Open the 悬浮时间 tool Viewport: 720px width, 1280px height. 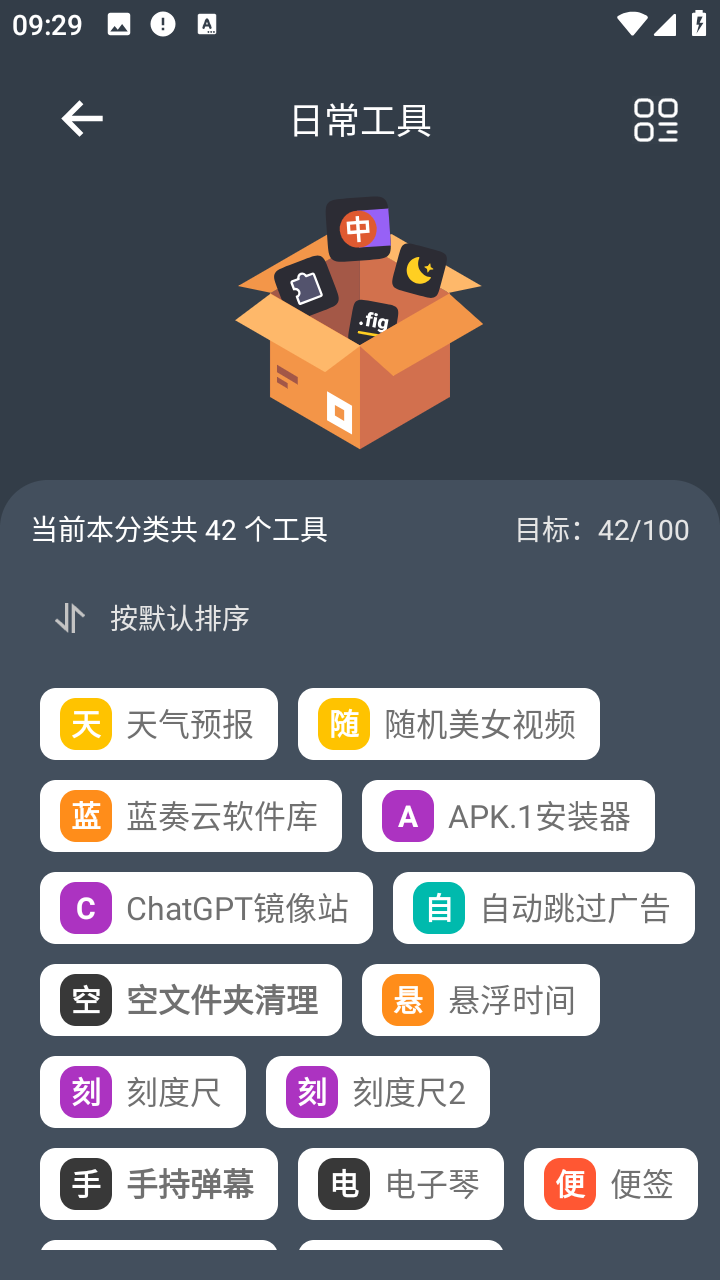point(480,1000)
